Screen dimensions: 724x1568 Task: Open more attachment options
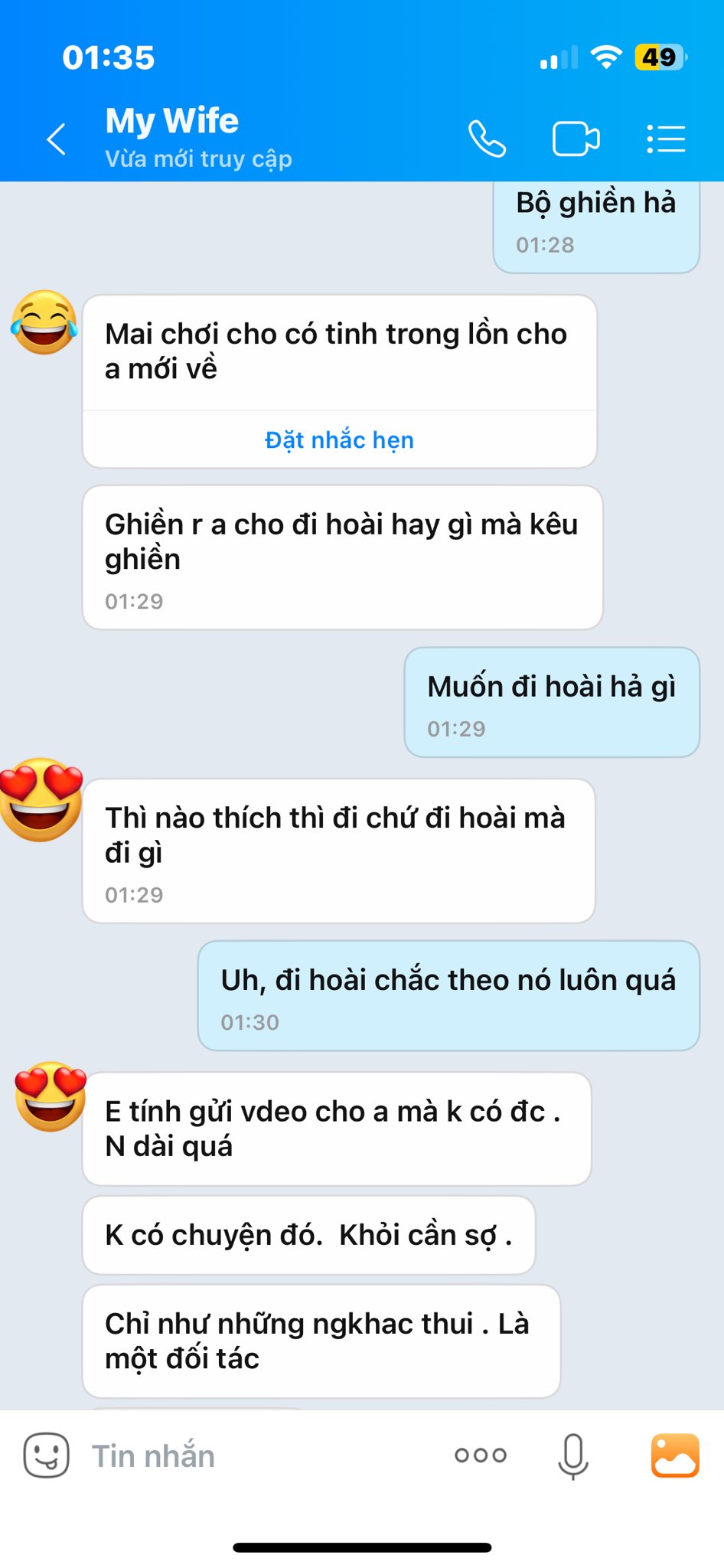[x=481, y=1455]
